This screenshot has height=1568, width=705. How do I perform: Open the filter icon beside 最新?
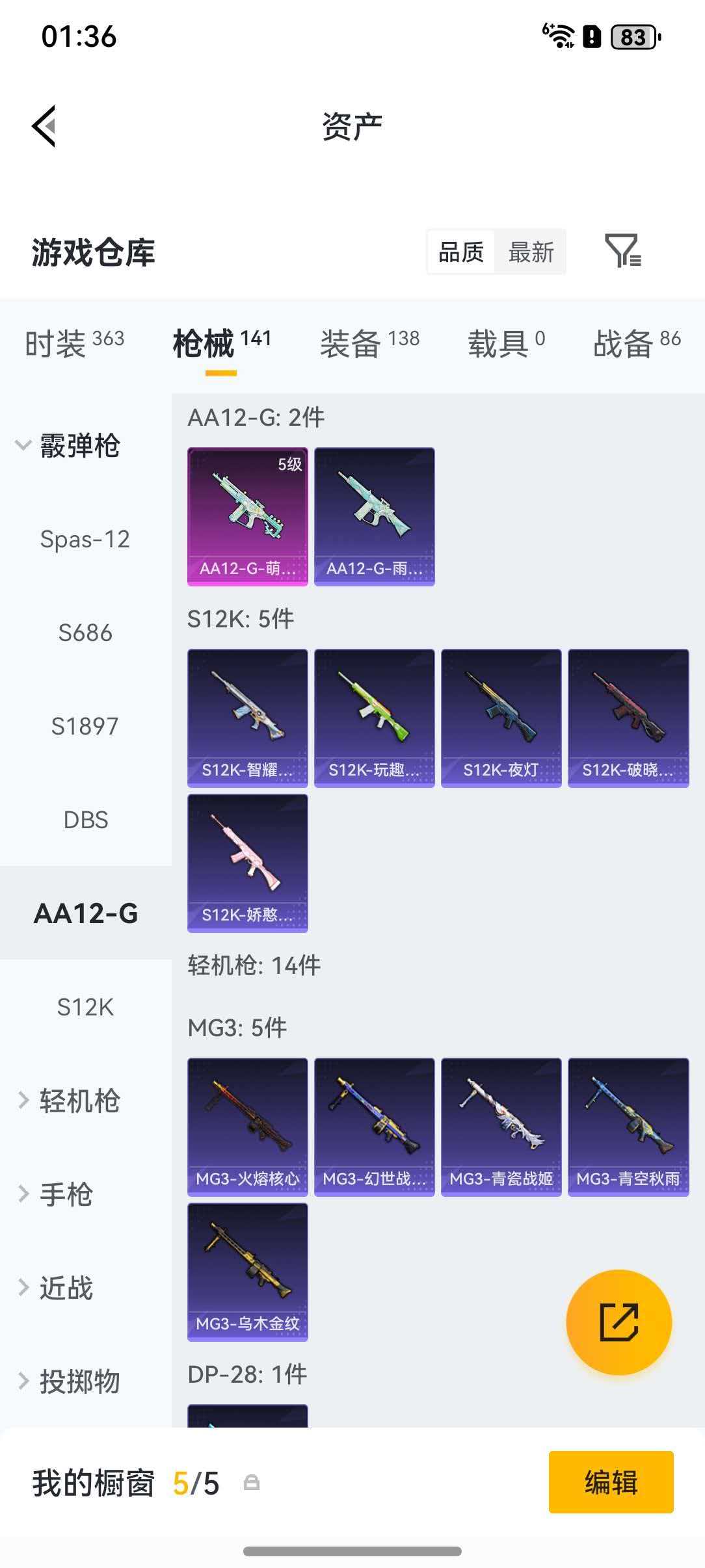point(622,252)
